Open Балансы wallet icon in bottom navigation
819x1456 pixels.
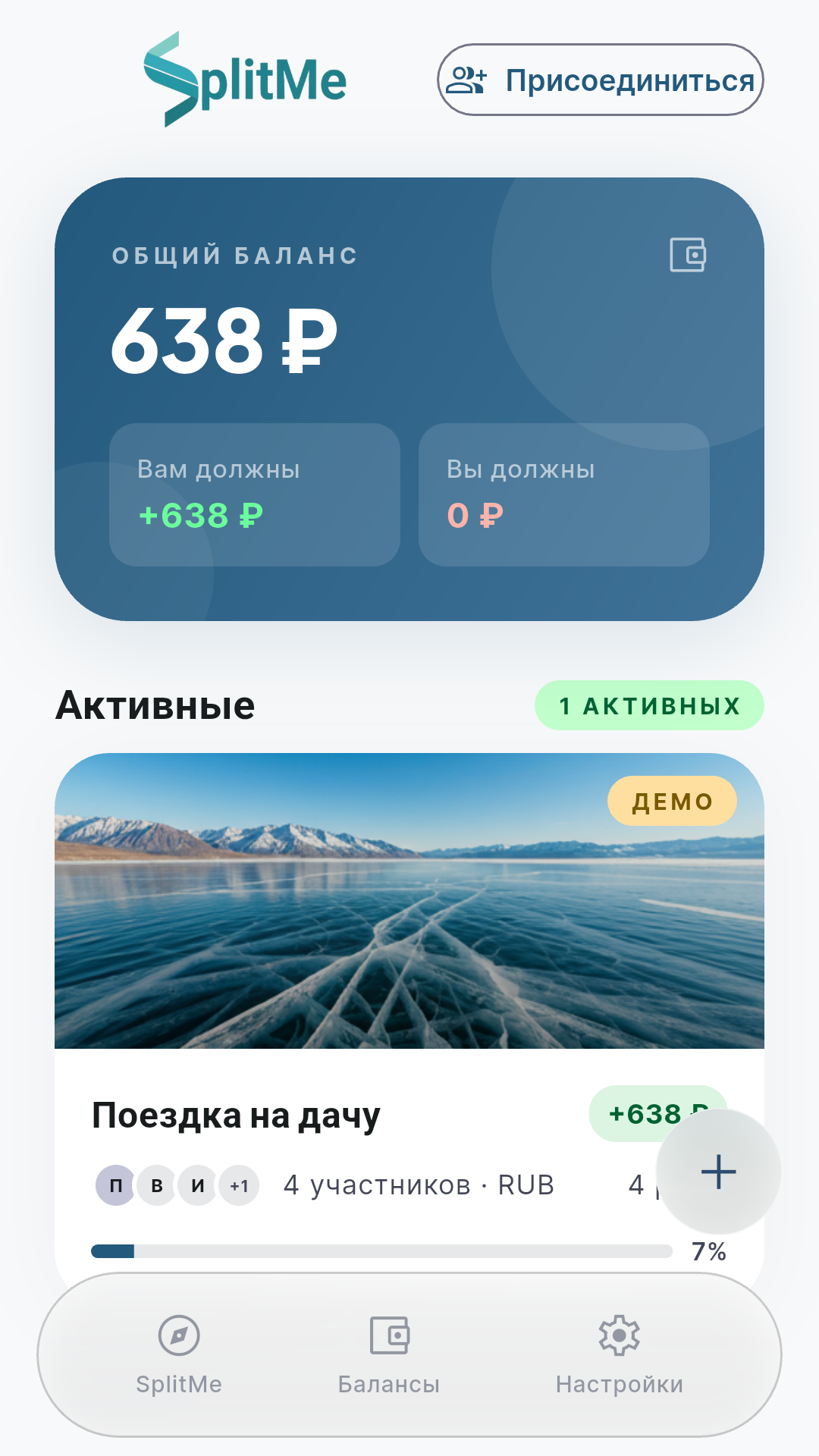(389, 1335)
